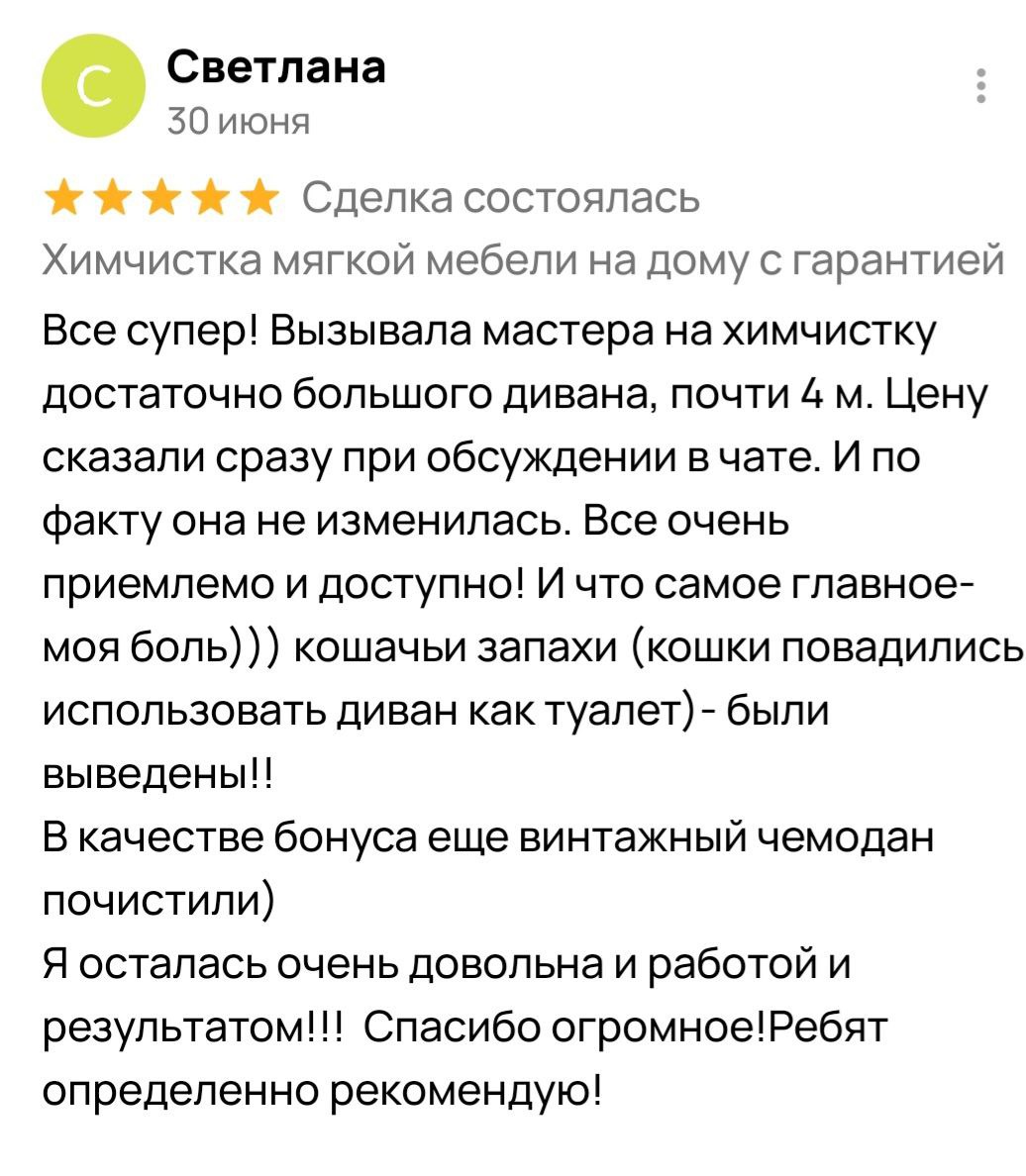Open Светлана's profile avatar
1026x1176 pixels.
(x=90, y=87)
